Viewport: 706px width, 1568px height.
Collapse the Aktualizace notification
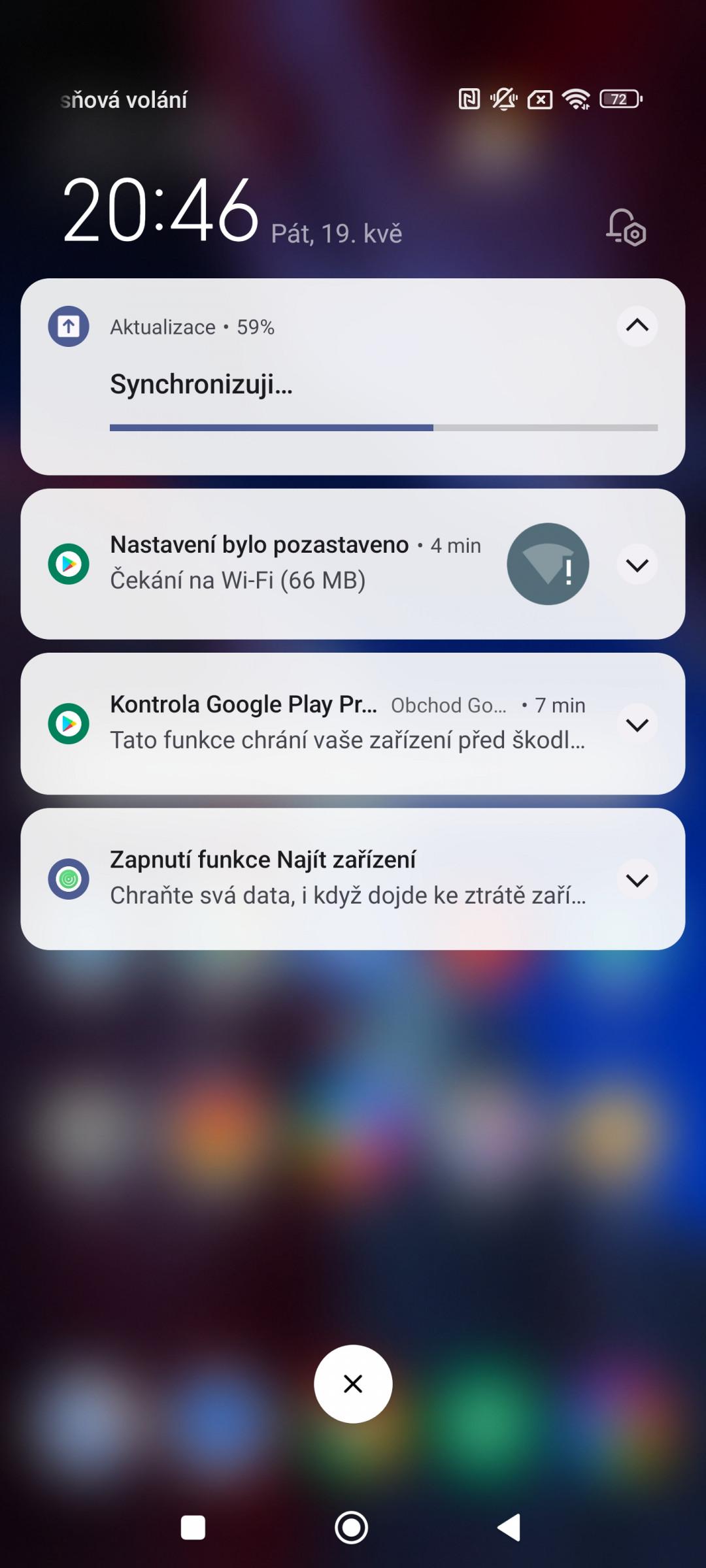coord(637,325)
